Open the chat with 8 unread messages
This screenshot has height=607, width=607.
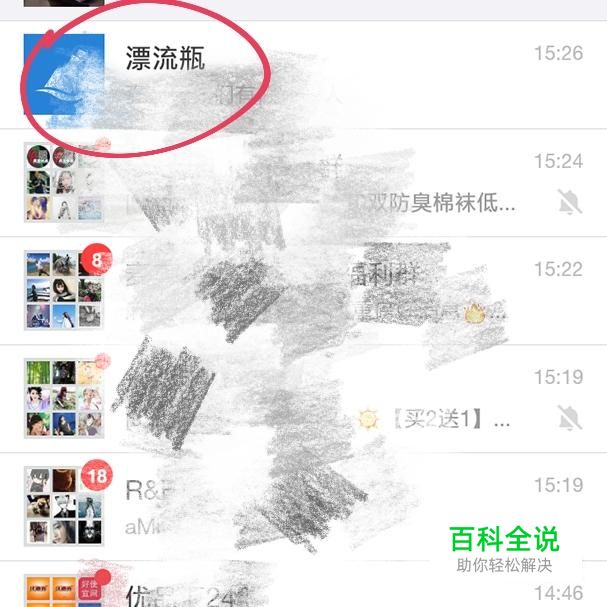300,290
